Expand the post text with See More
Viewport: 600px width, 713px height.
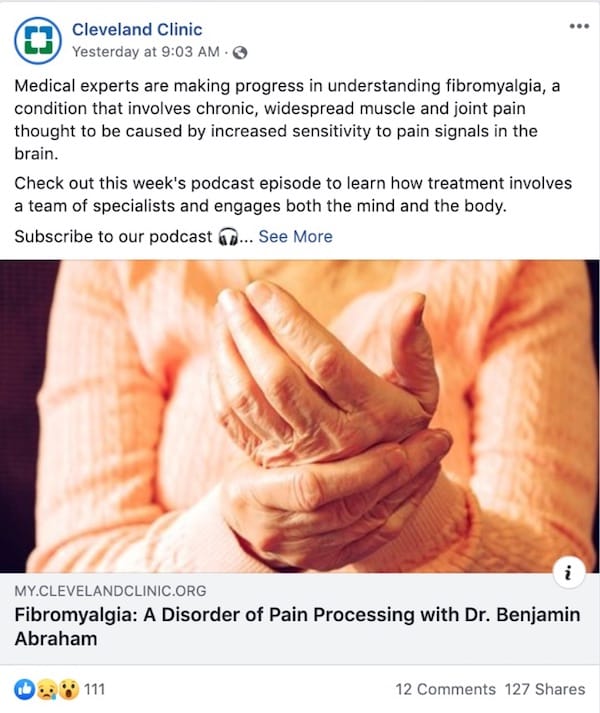coord(295,237)
